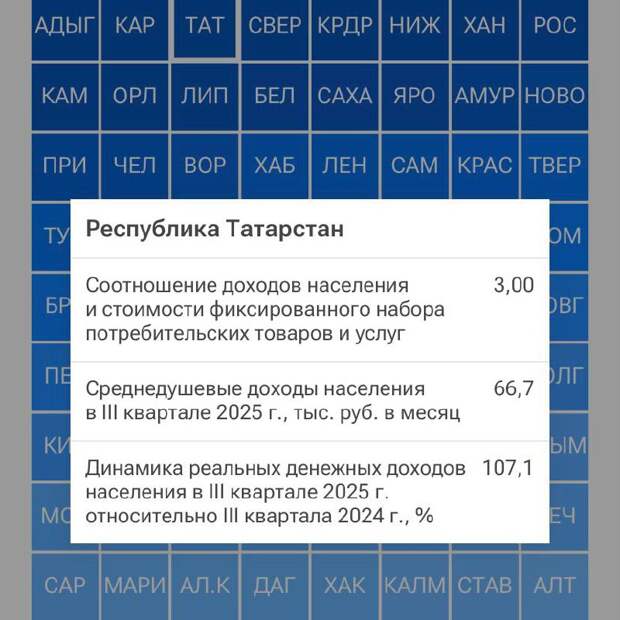
Task: Select the КАР region tile
Action: click(x=135, y=27)
